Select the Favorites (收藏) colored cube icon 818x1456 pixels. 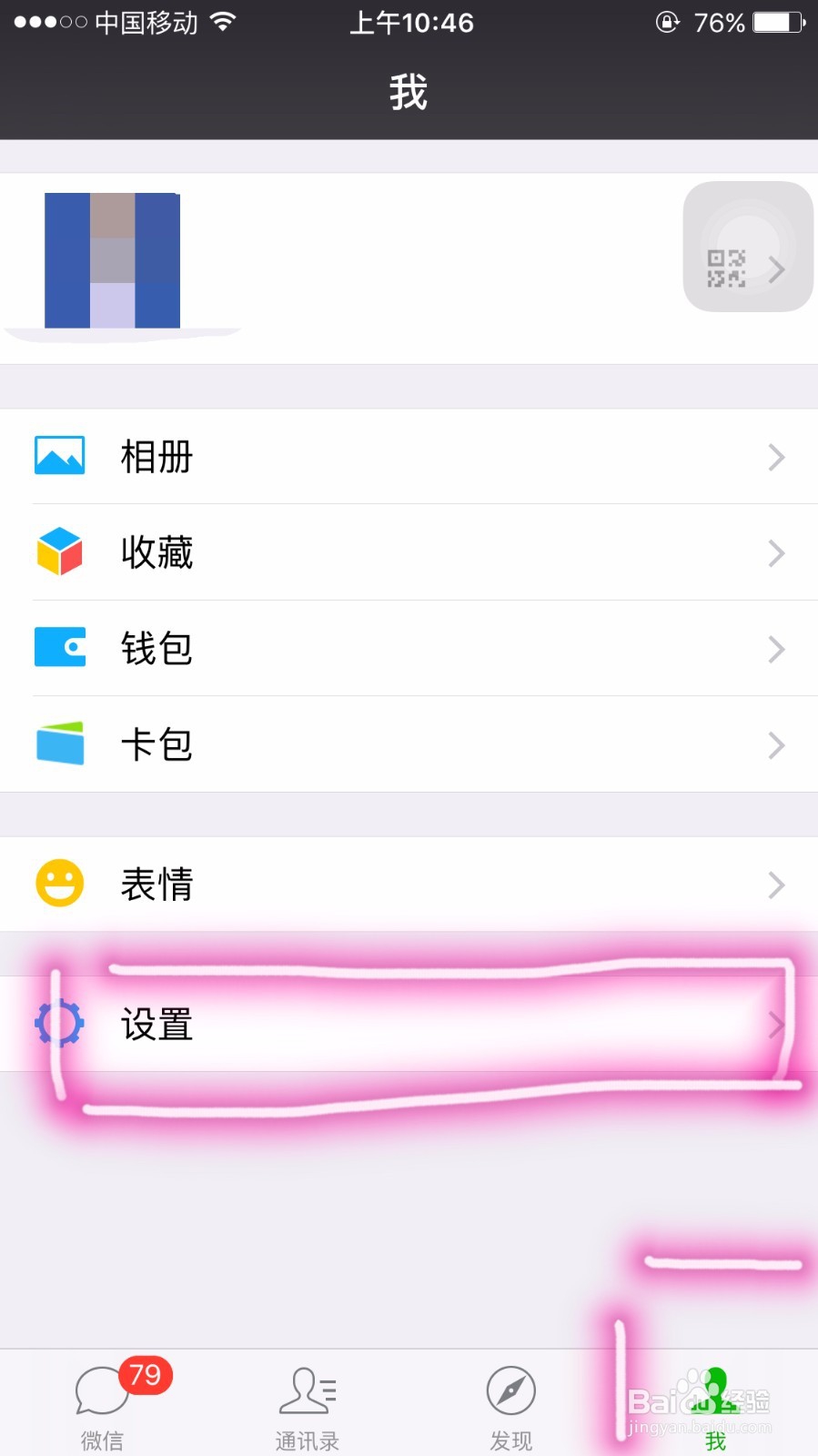click(x=59, y=550)
